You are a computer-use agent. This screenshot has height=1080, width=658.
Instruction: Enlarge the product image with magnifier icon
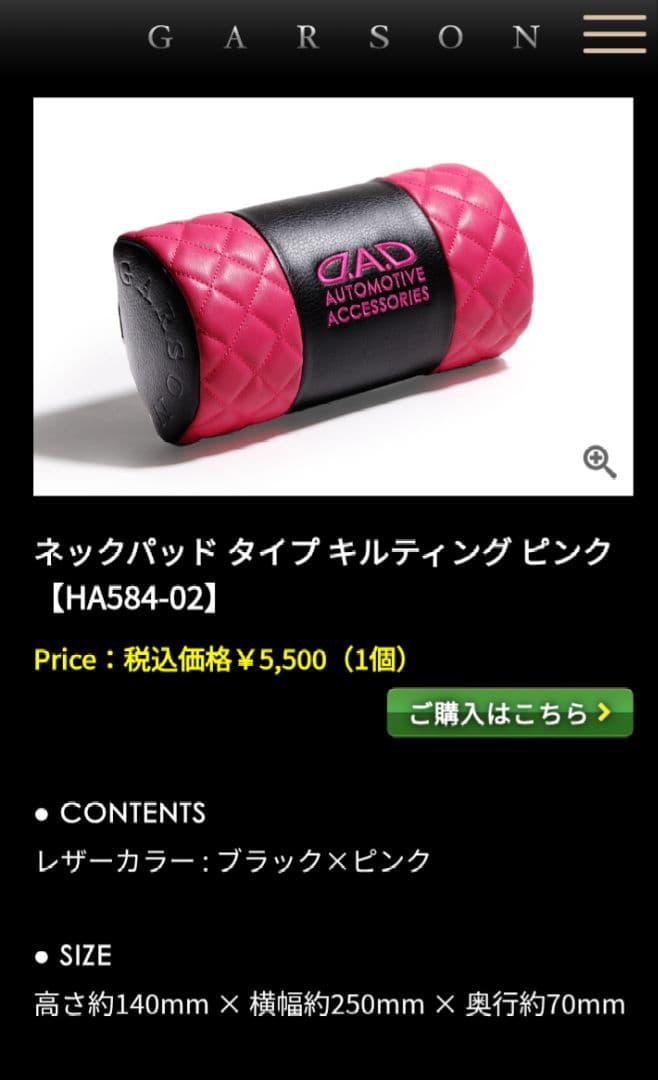[x=599, y=462]
